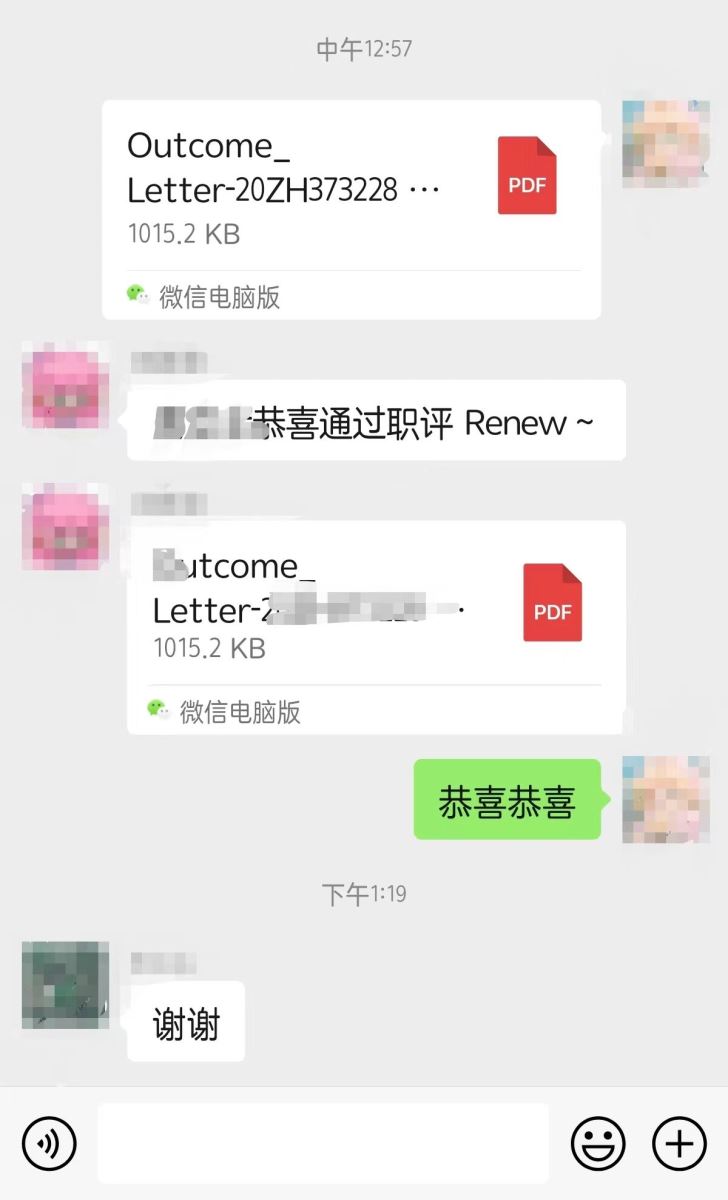Switch to voice message input
Screen dimensions: 728x1200
point(49,1142)
